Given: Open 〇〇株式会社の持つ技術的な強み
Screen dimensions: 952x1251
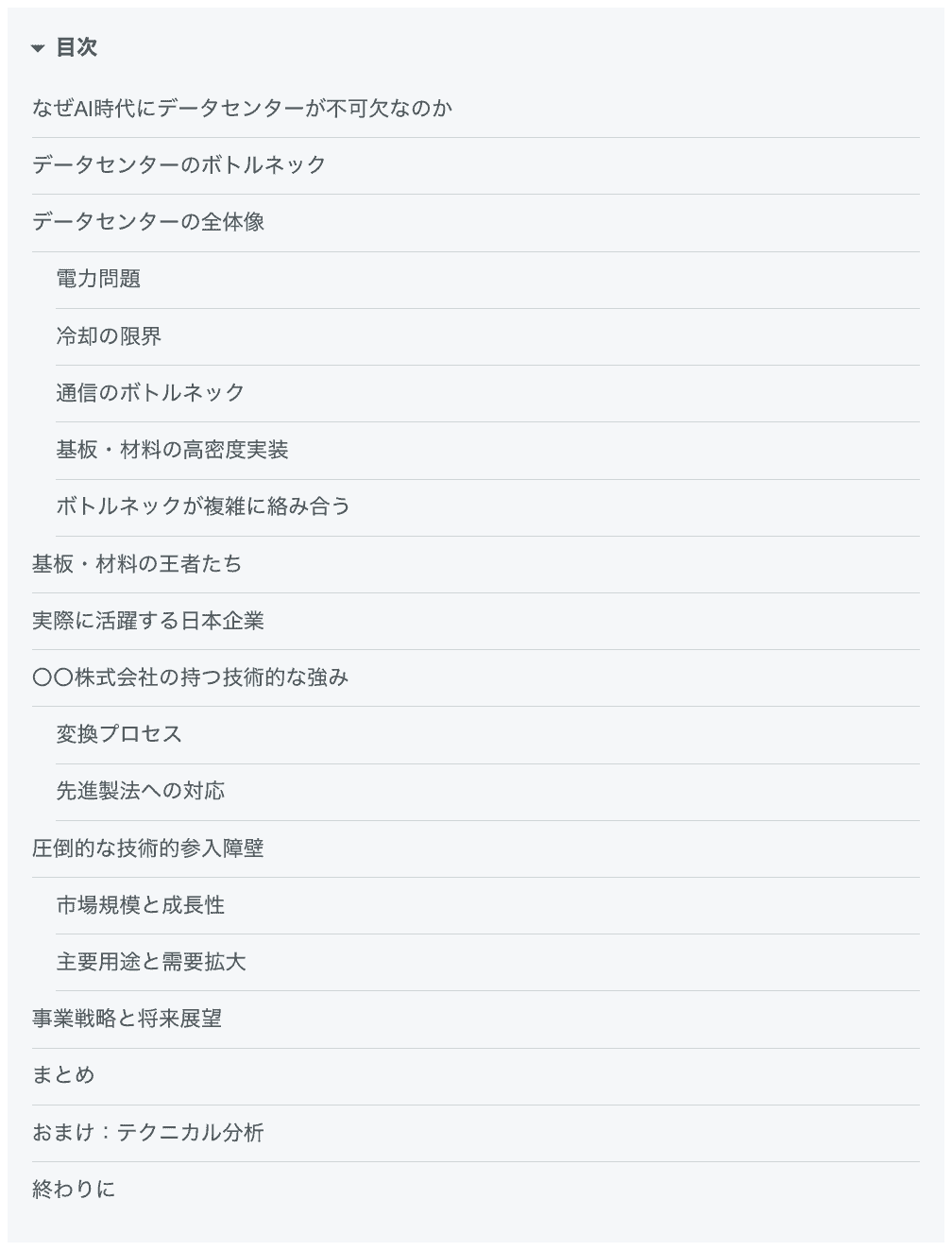Looking at the screenshot, I should 191,677.
